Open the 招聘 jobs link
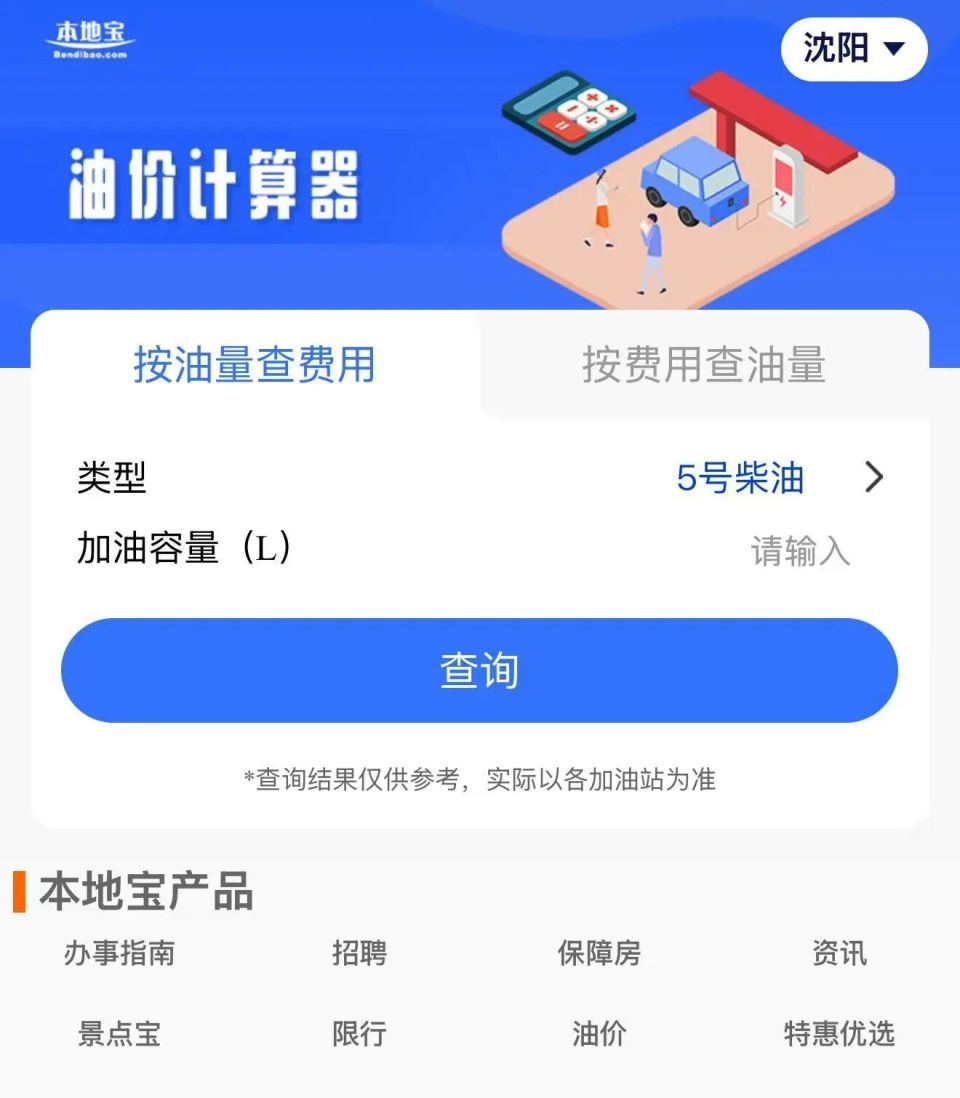 pos(360,955)
